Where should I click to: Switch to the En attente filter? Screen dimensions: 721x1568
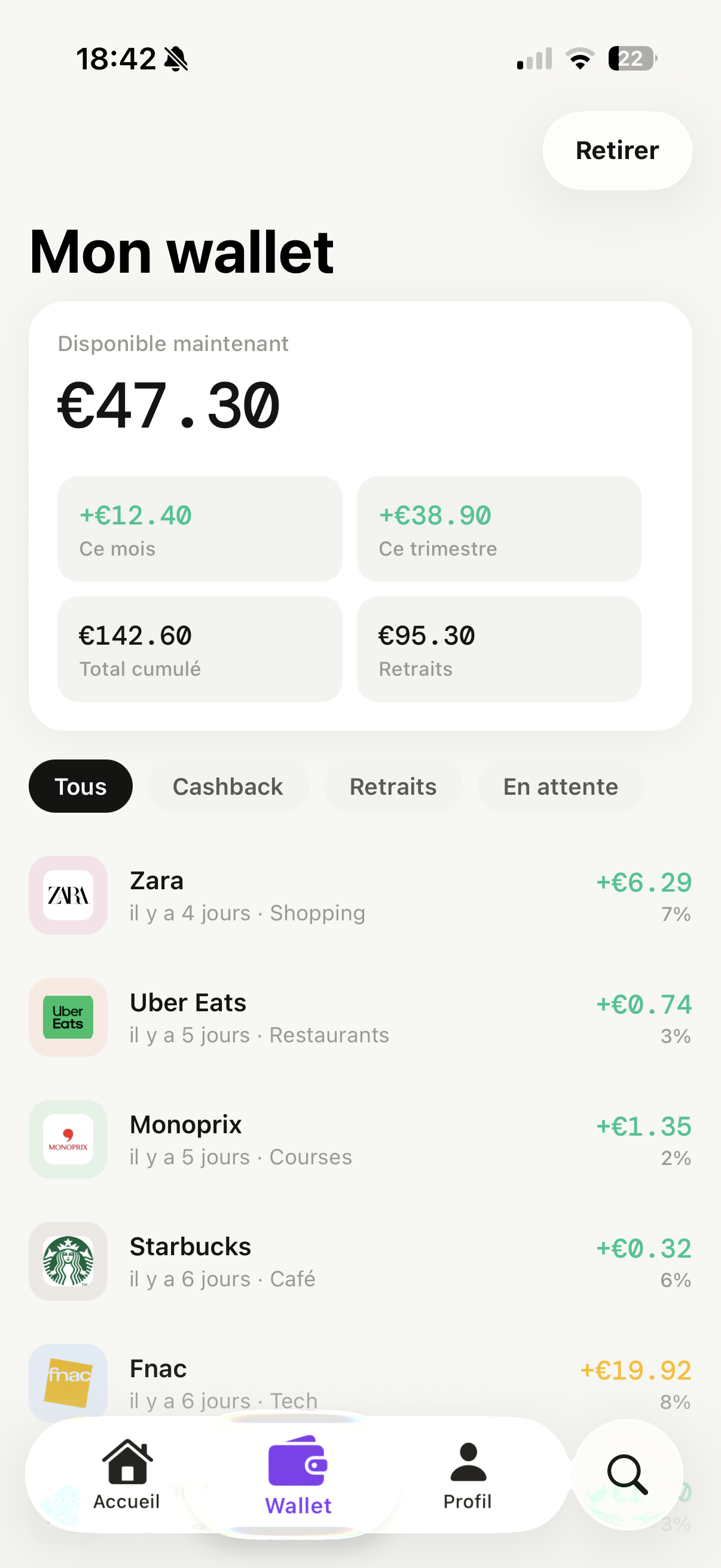click(560, 786)
